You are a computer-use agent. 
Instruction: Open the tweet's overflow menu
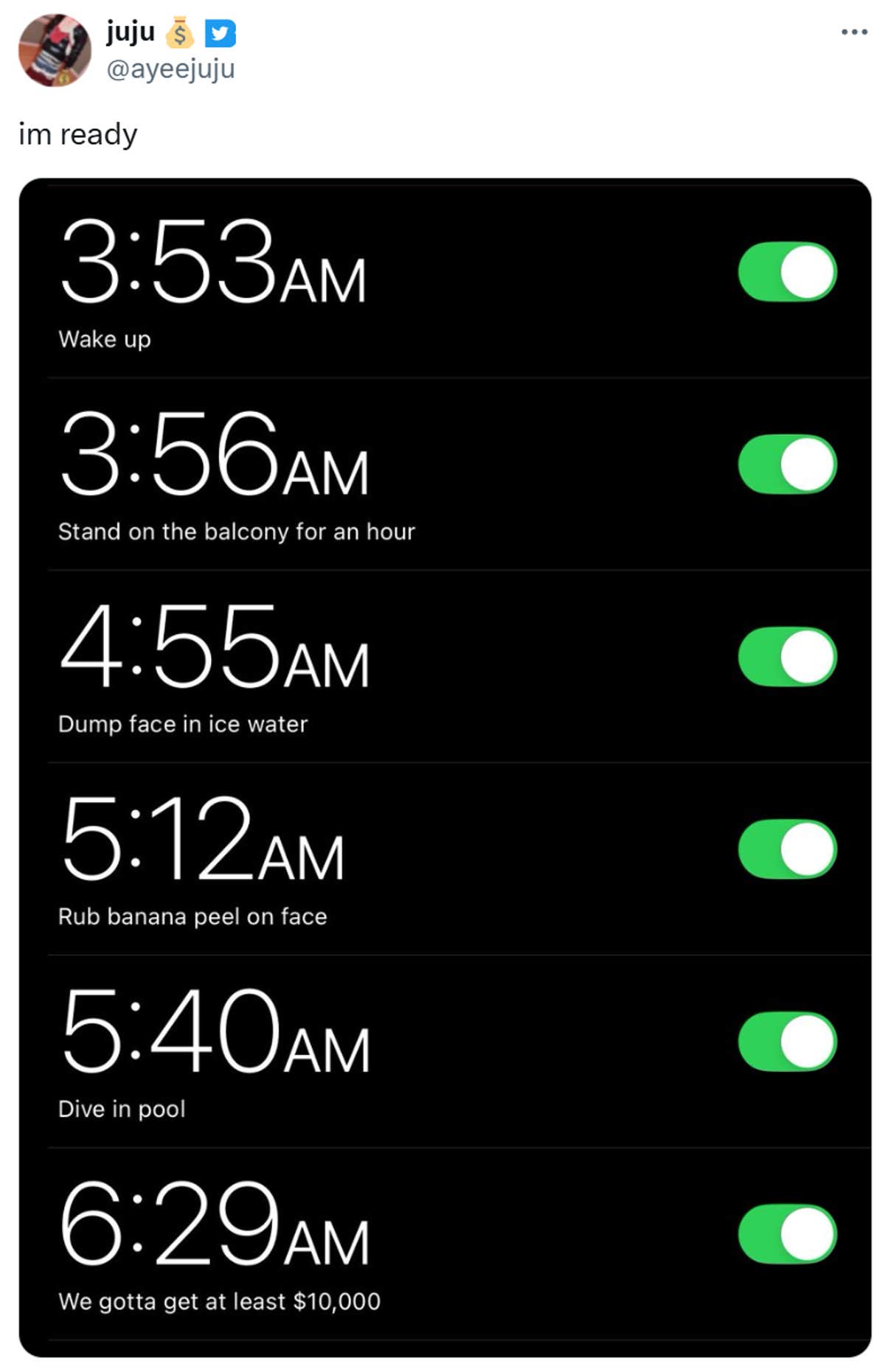tap(854, 32)
